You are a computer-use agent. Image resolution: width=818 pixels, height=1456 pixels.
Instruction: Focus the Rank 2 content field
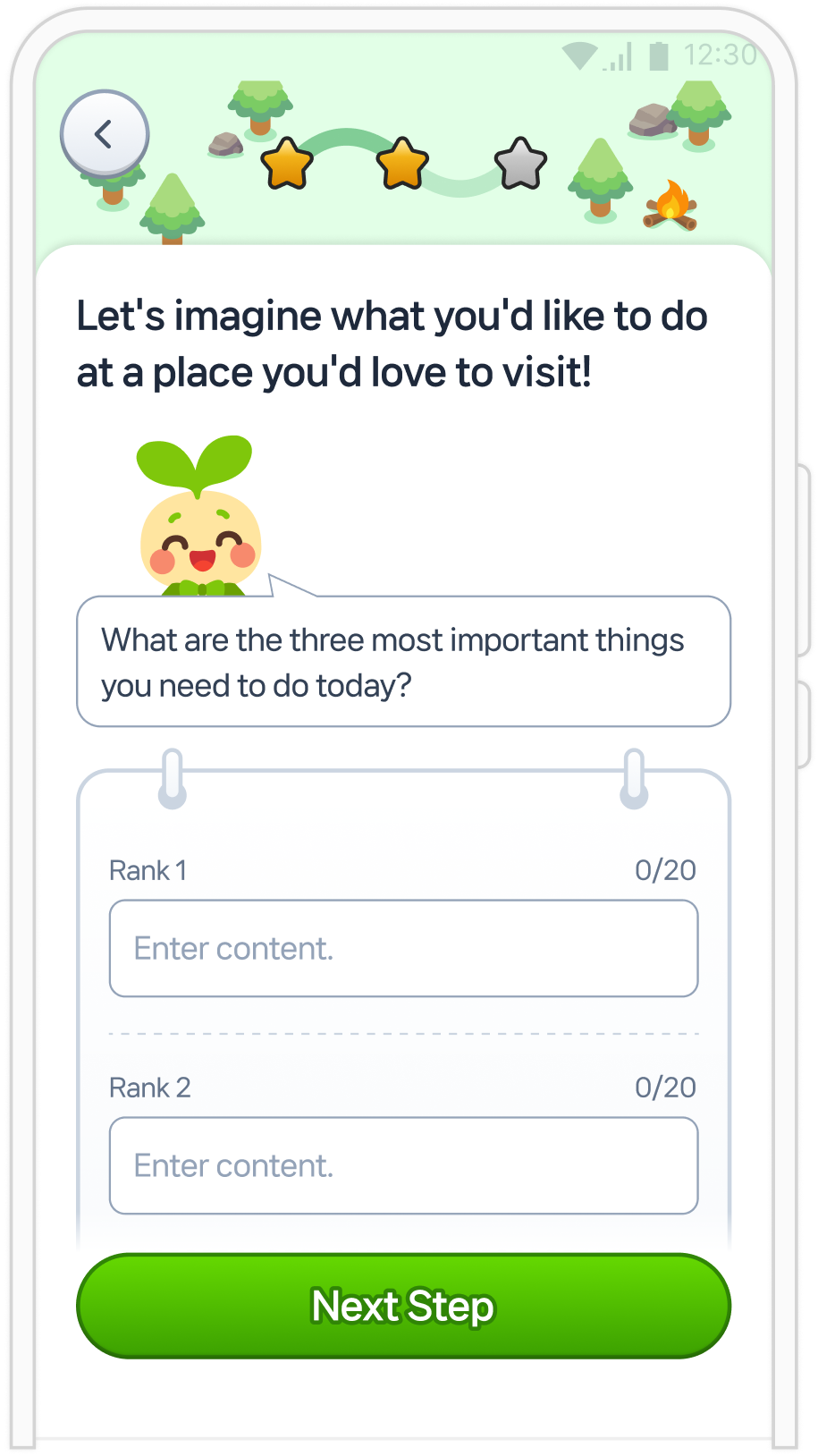coord(403,1165)
